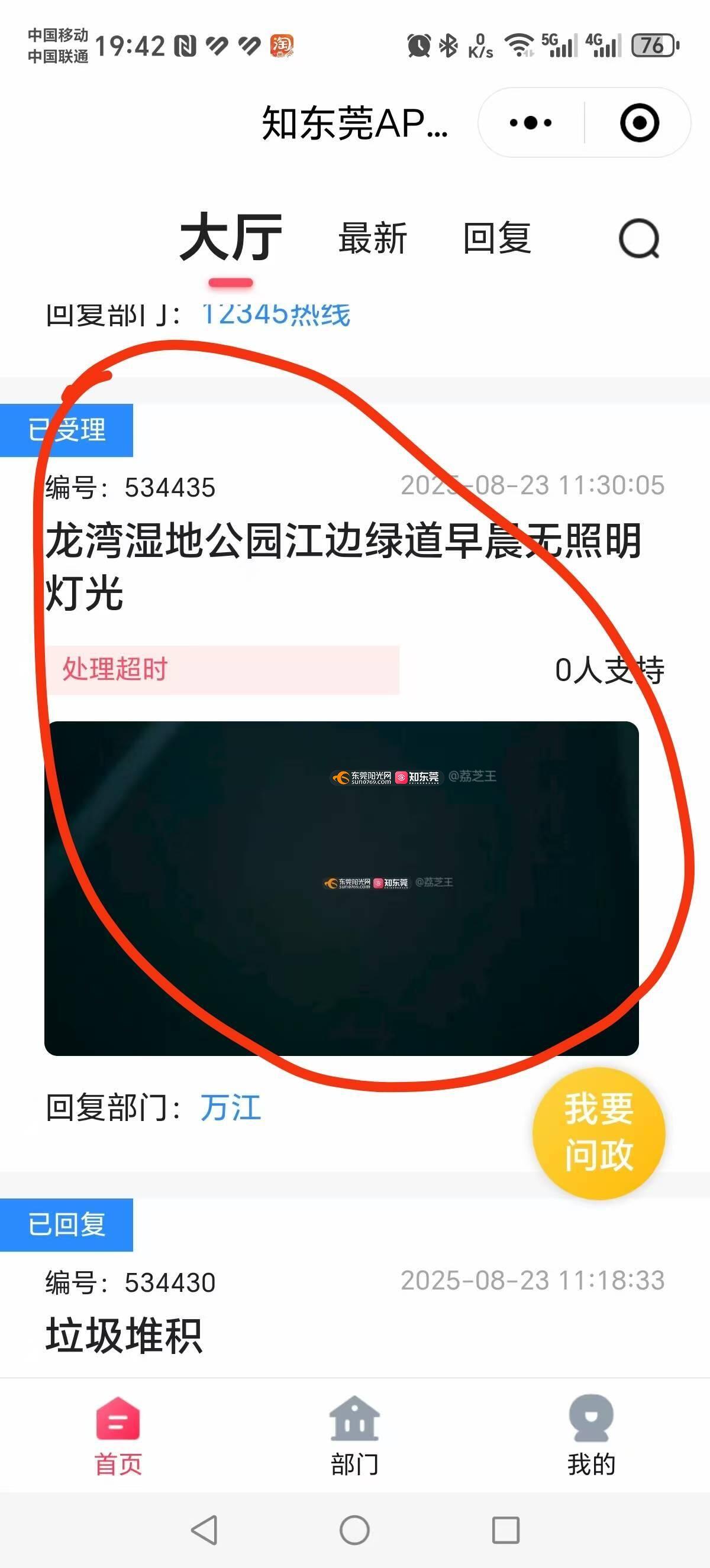Open the 12345热线 department link
This screenshot has width=710, height=1568.
tap(276, 315)
